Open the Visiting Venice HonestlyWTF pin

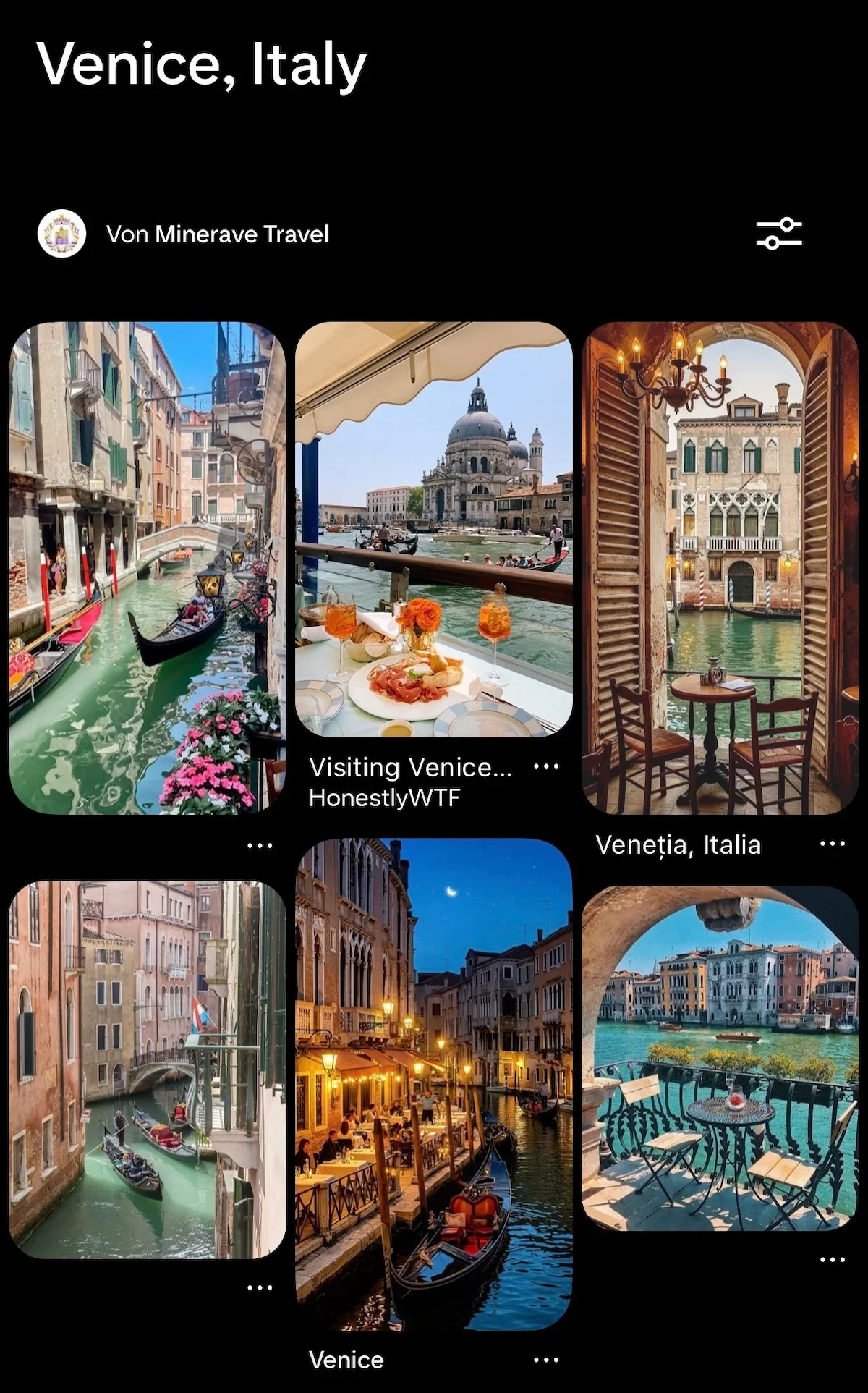pyautogui.click(x=433, y=530)
